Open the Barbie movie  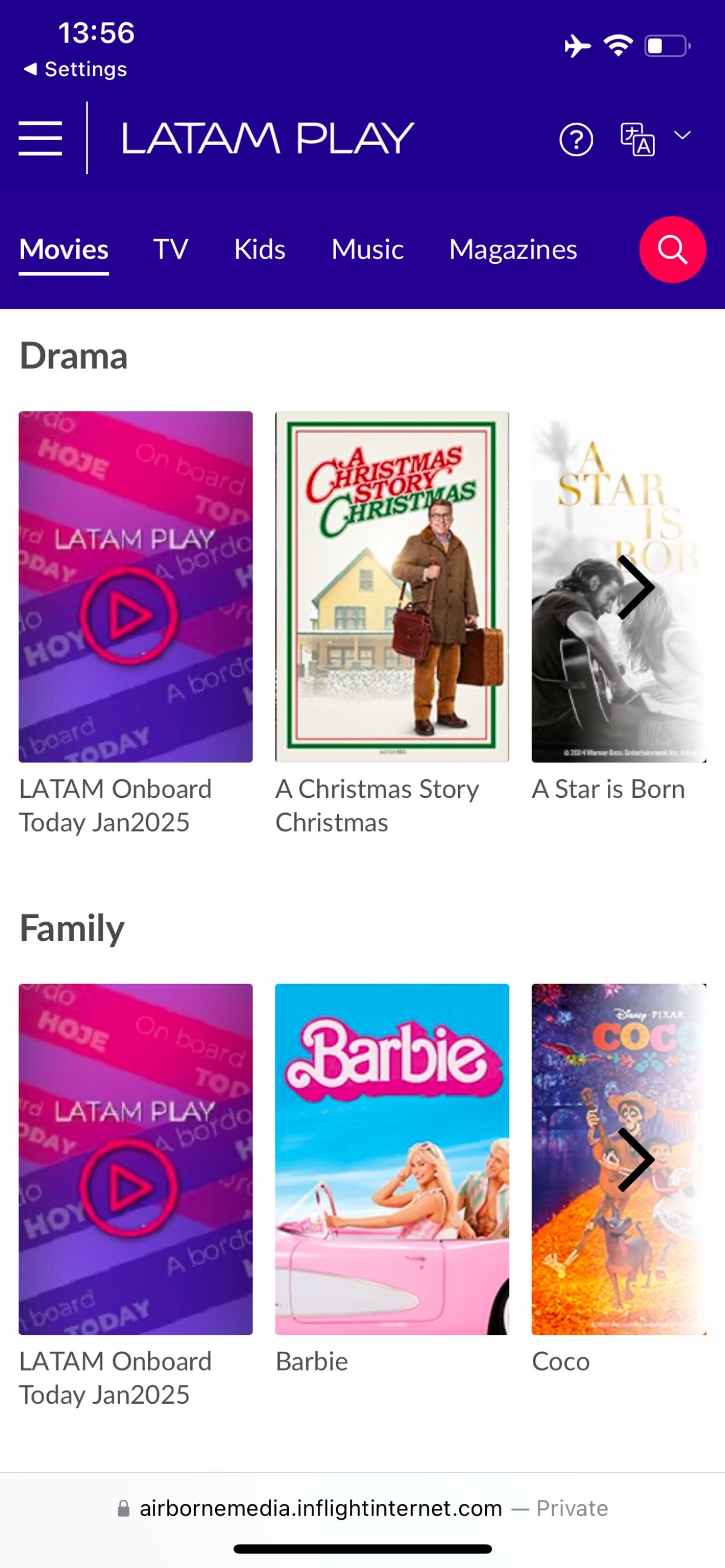pyautogui.click(x=391, y=1159)
